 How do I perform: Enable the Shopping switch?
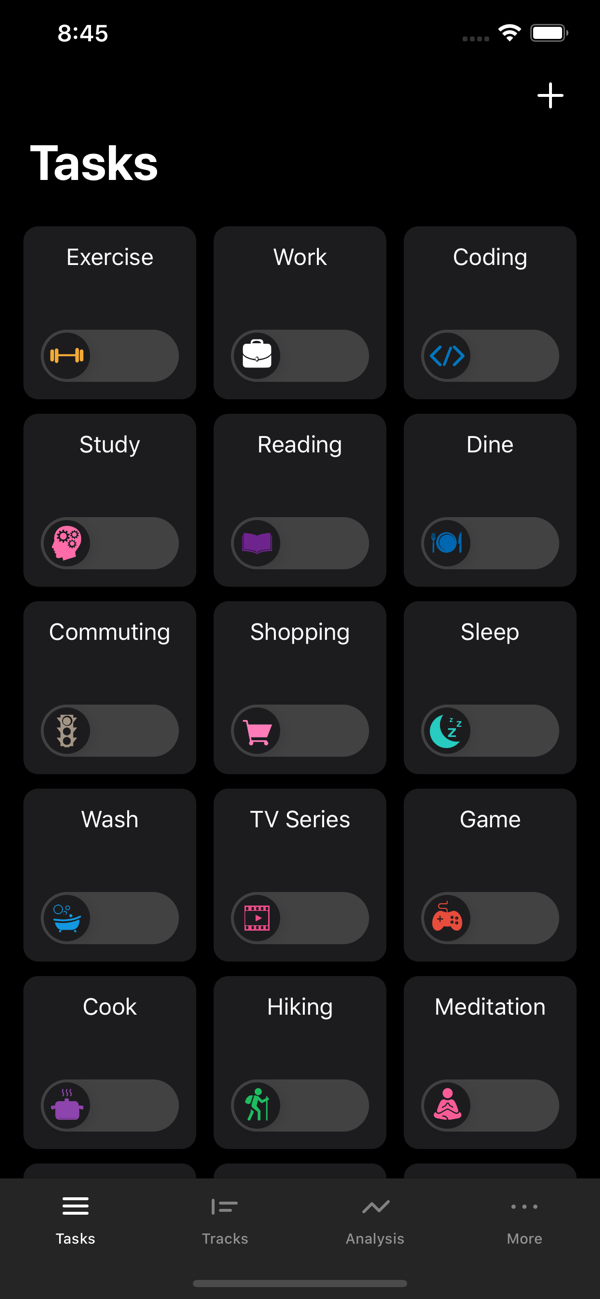300,731
